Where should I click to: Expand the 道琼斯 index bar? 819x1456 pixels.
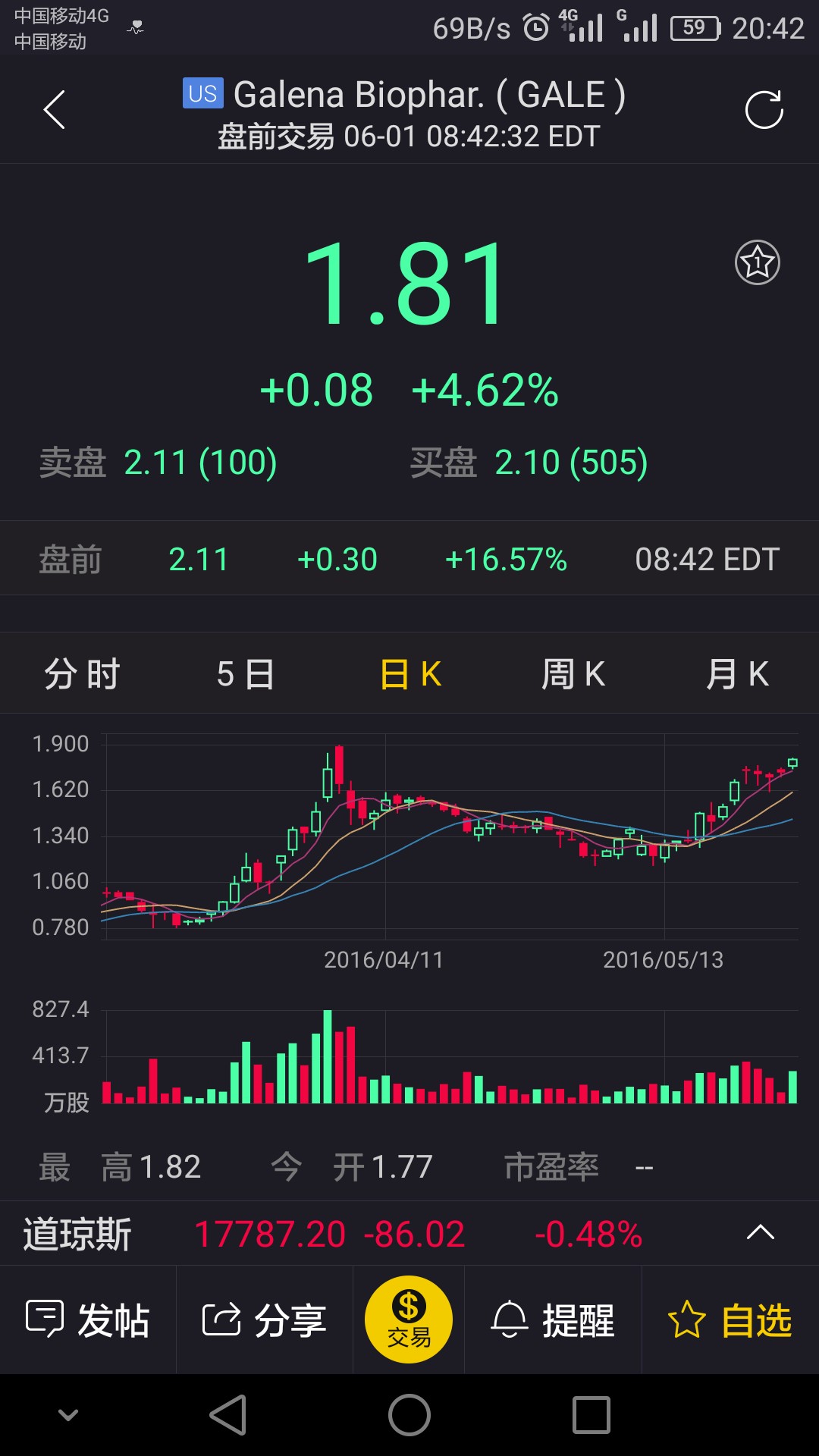(760, 1233)
